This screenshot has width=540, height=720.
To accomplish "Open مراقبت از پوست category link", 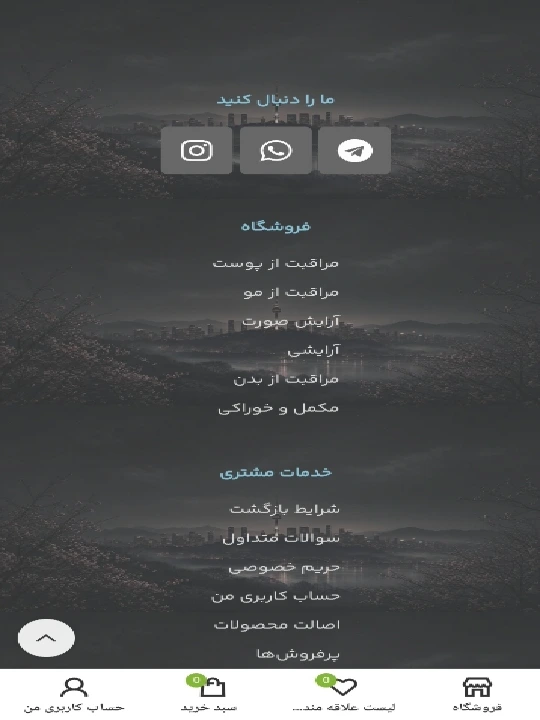I will tap(276, 264).
